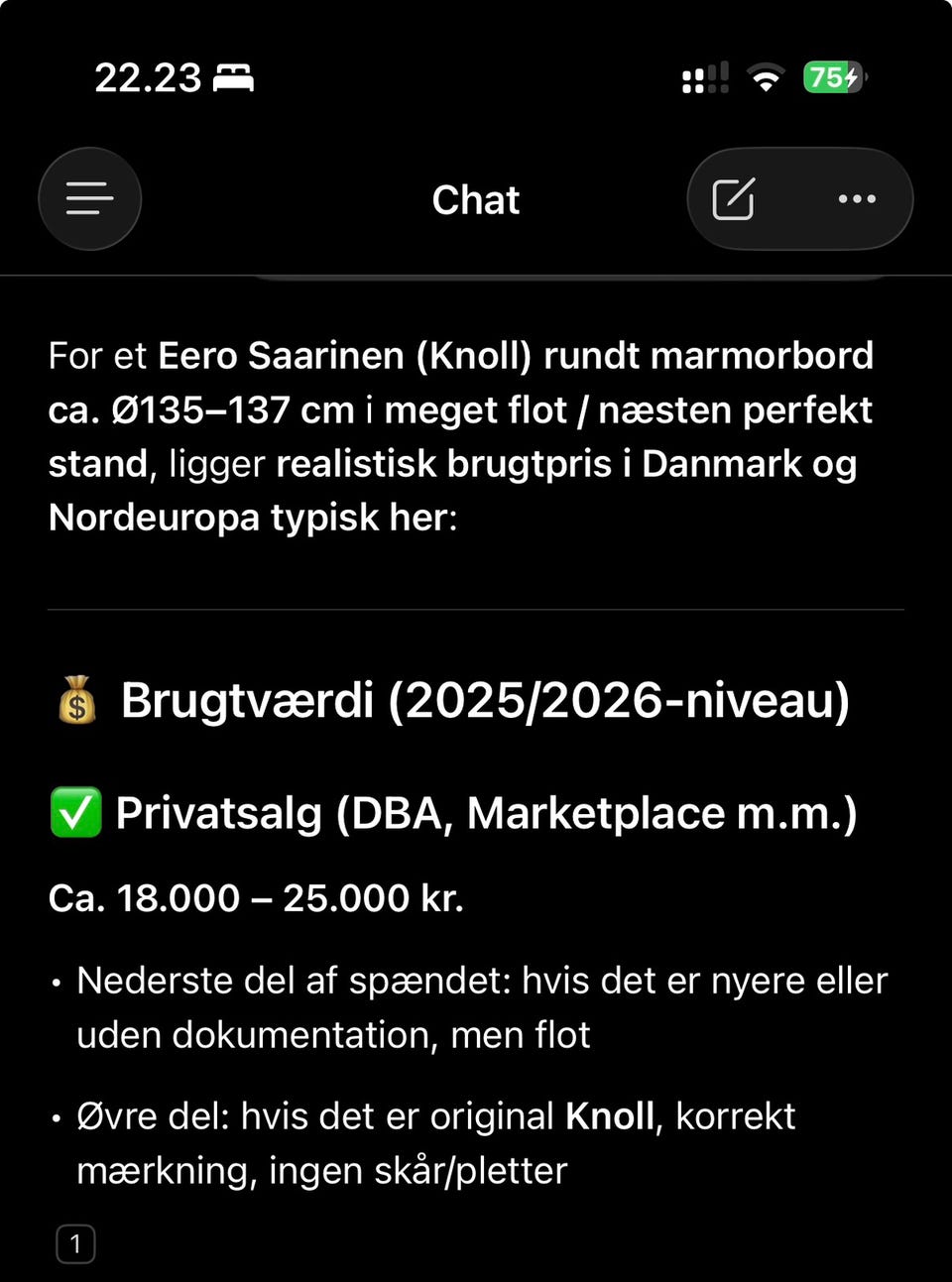This screenshot has height=1282, width=952.
Task: Open source citation number 1
Action: coord(75,1244)
